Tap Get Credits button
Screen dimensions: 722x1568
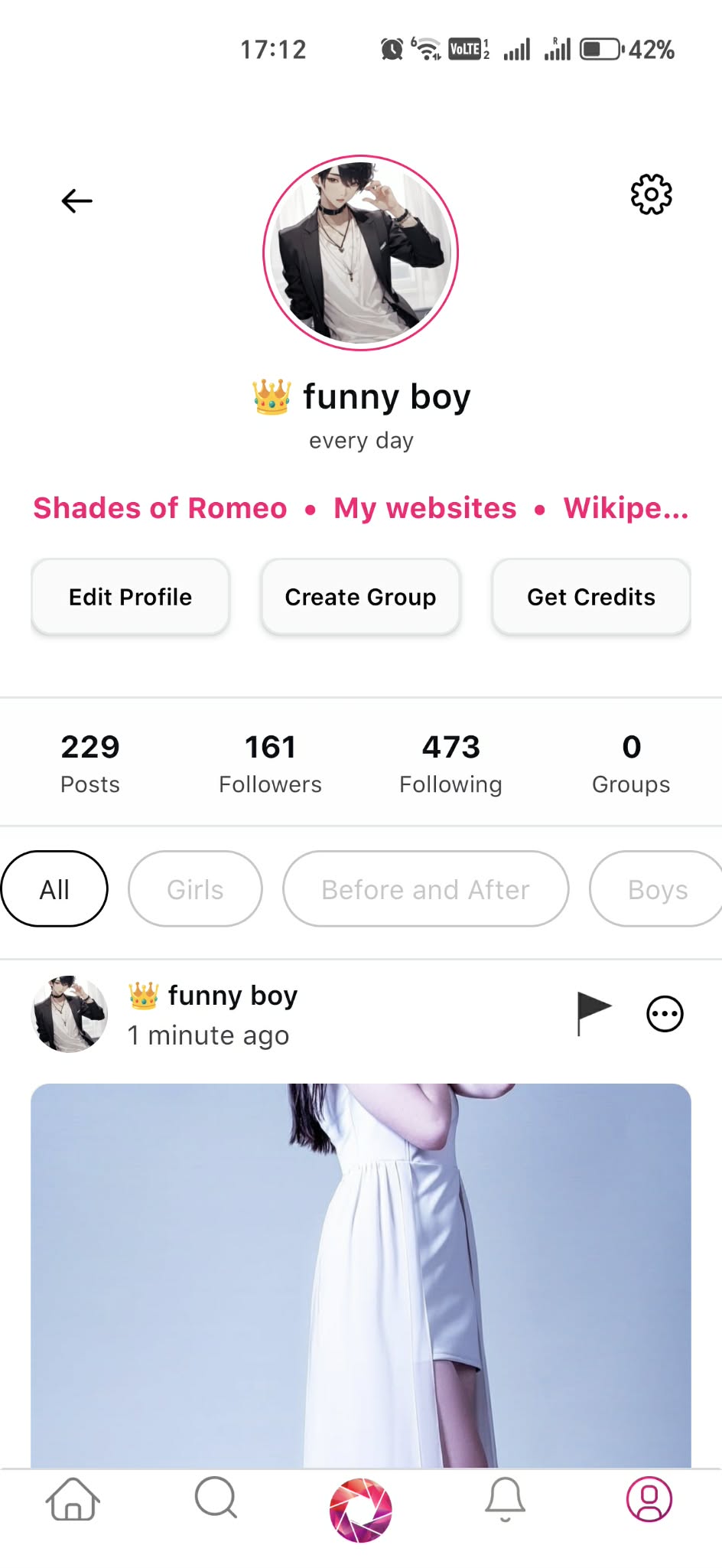pos(591,597)
